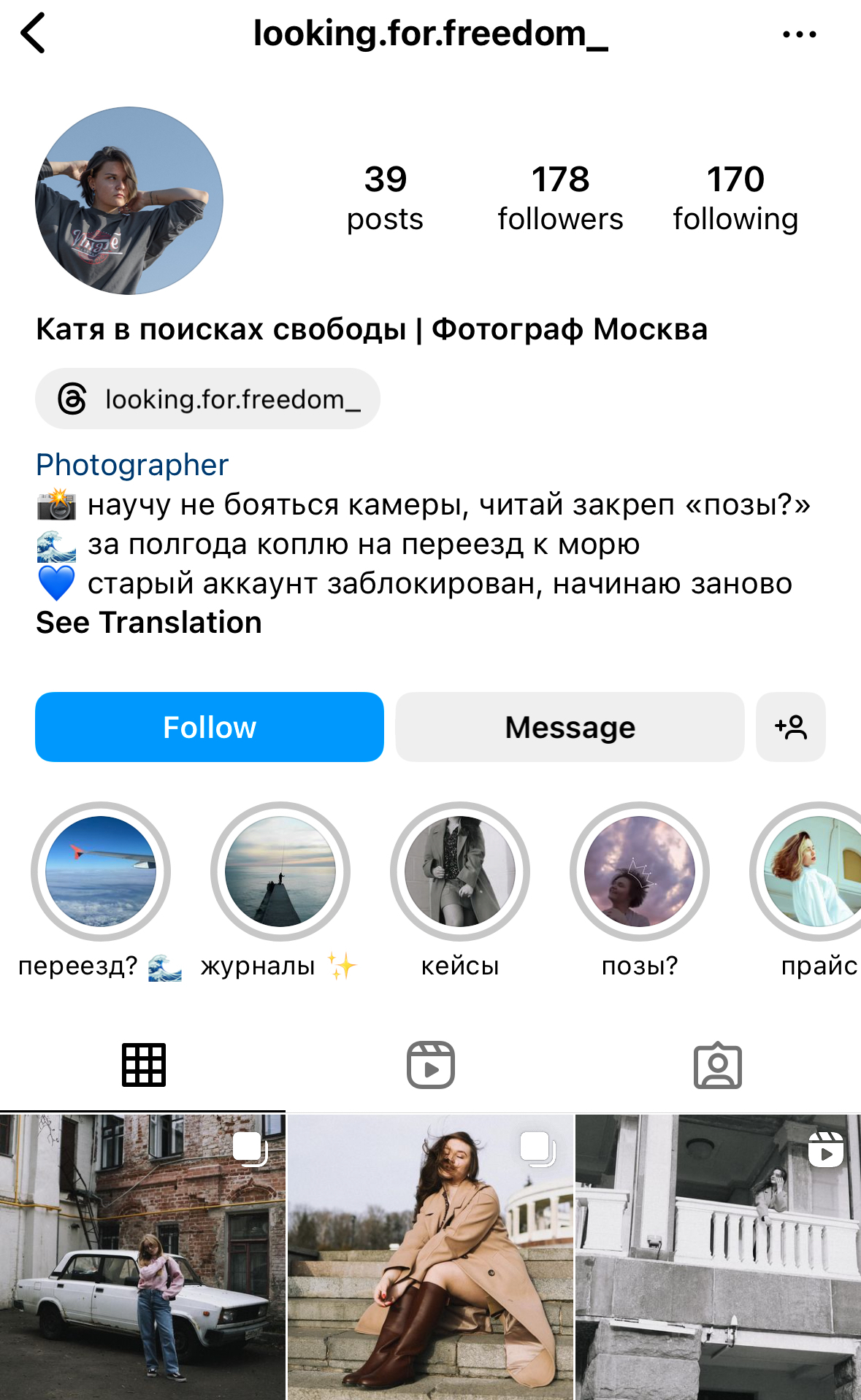The image size is (861, 1400).
Task: Switch to the tagged photos tab
Action: point(718,1065)
